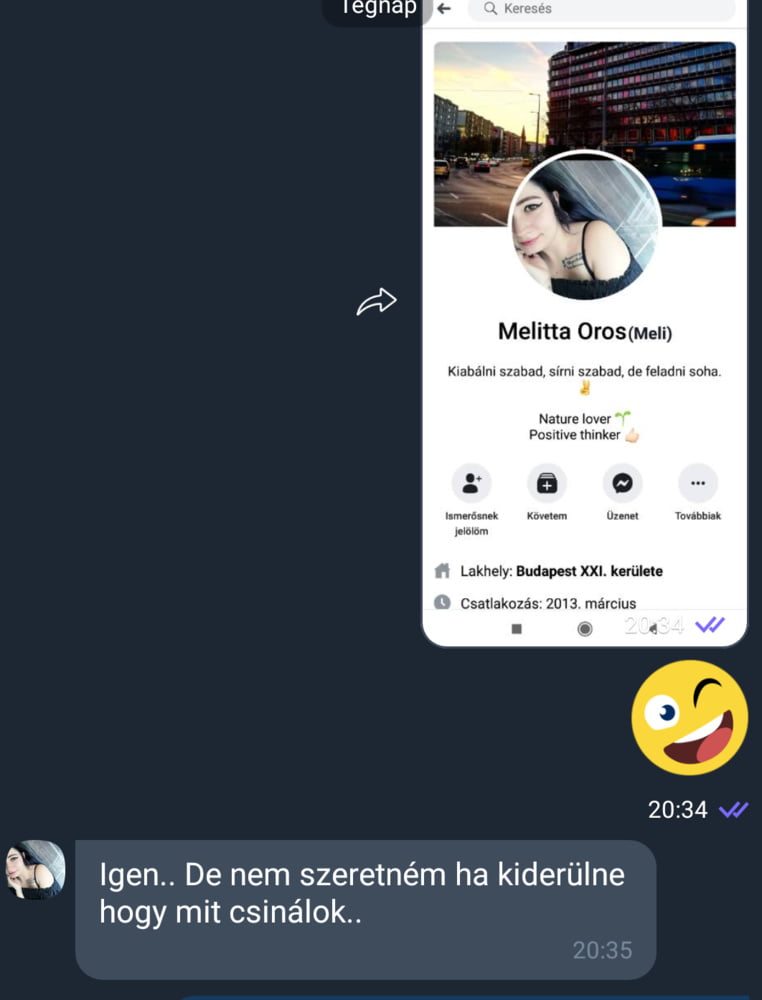Open the sender's avatar next to the reply

tap(36, 869)
